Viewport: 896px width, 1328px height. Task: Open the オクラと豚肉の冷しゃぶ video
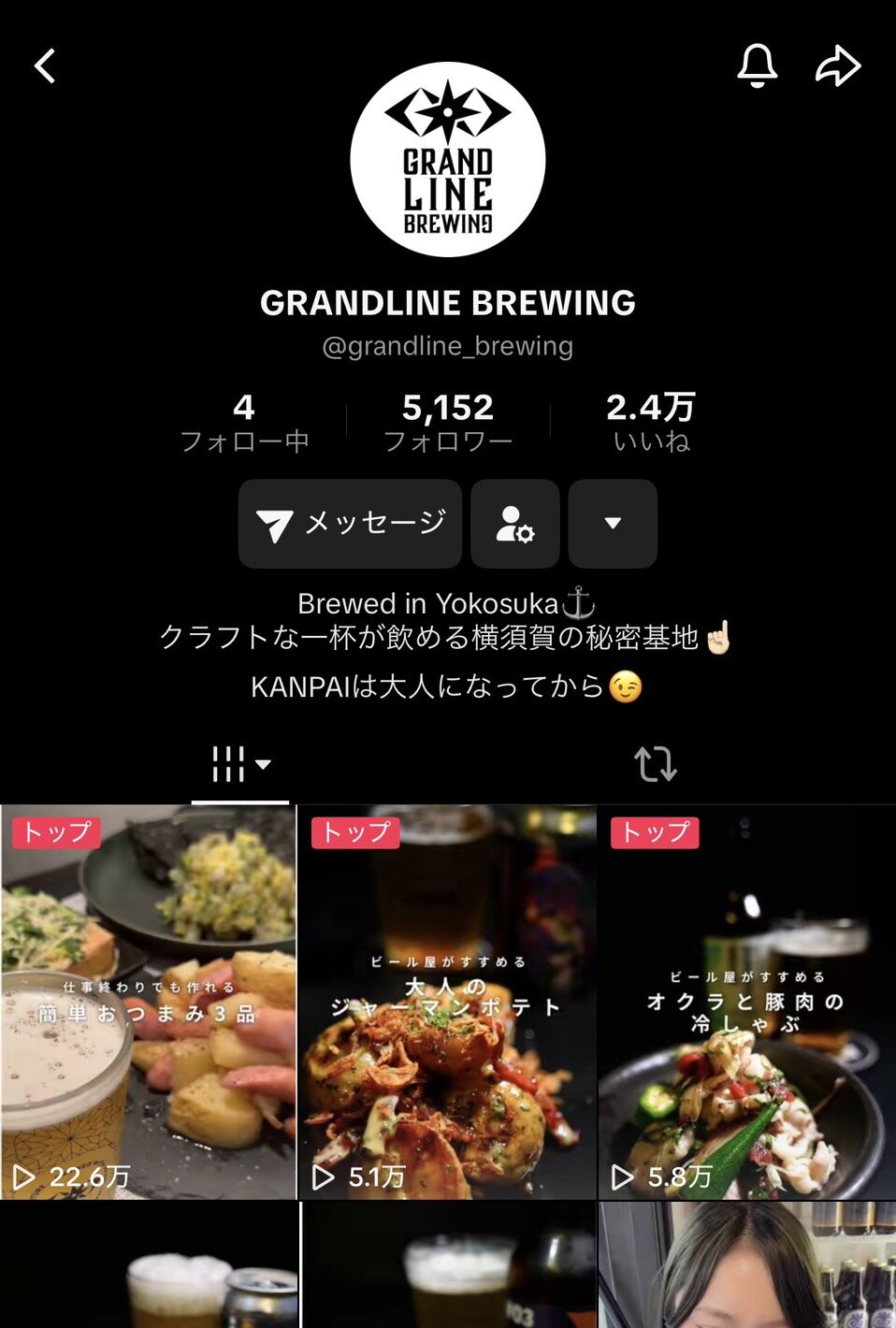click(746, 1002)
